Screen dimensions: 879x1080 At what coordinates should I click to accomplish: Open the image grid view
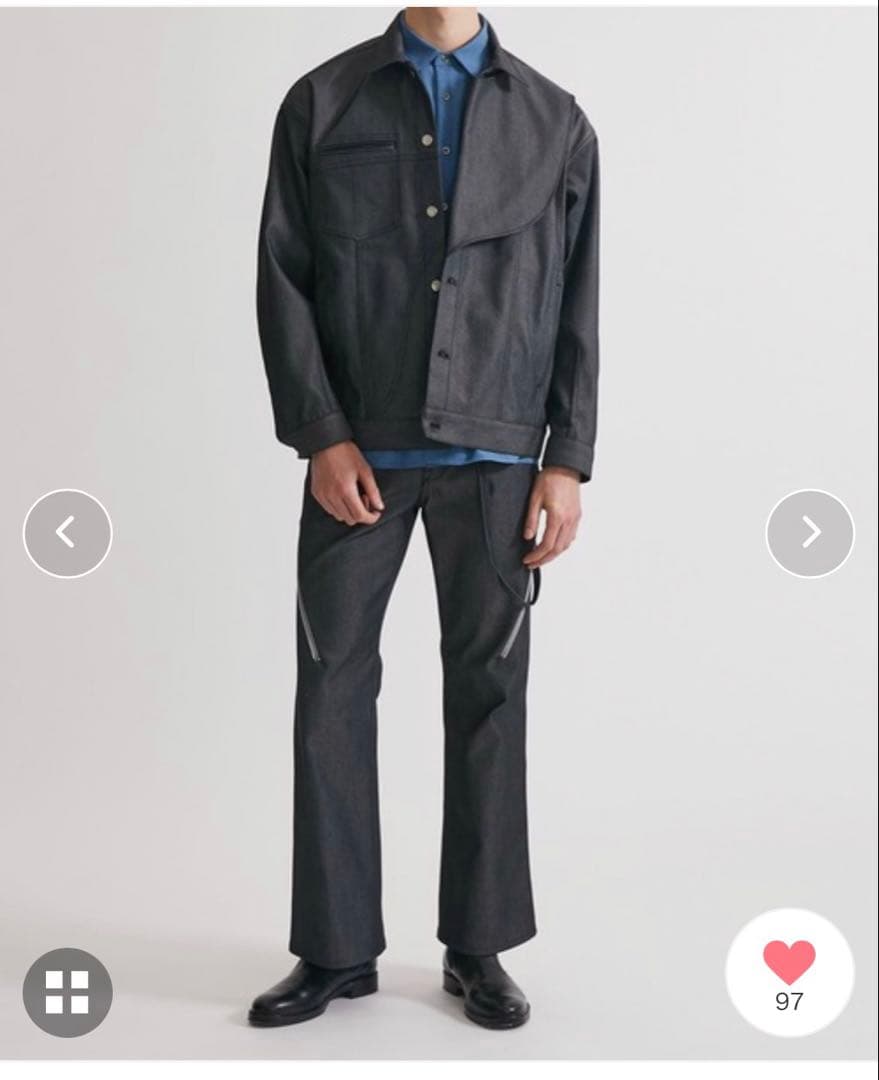[67, 992]
